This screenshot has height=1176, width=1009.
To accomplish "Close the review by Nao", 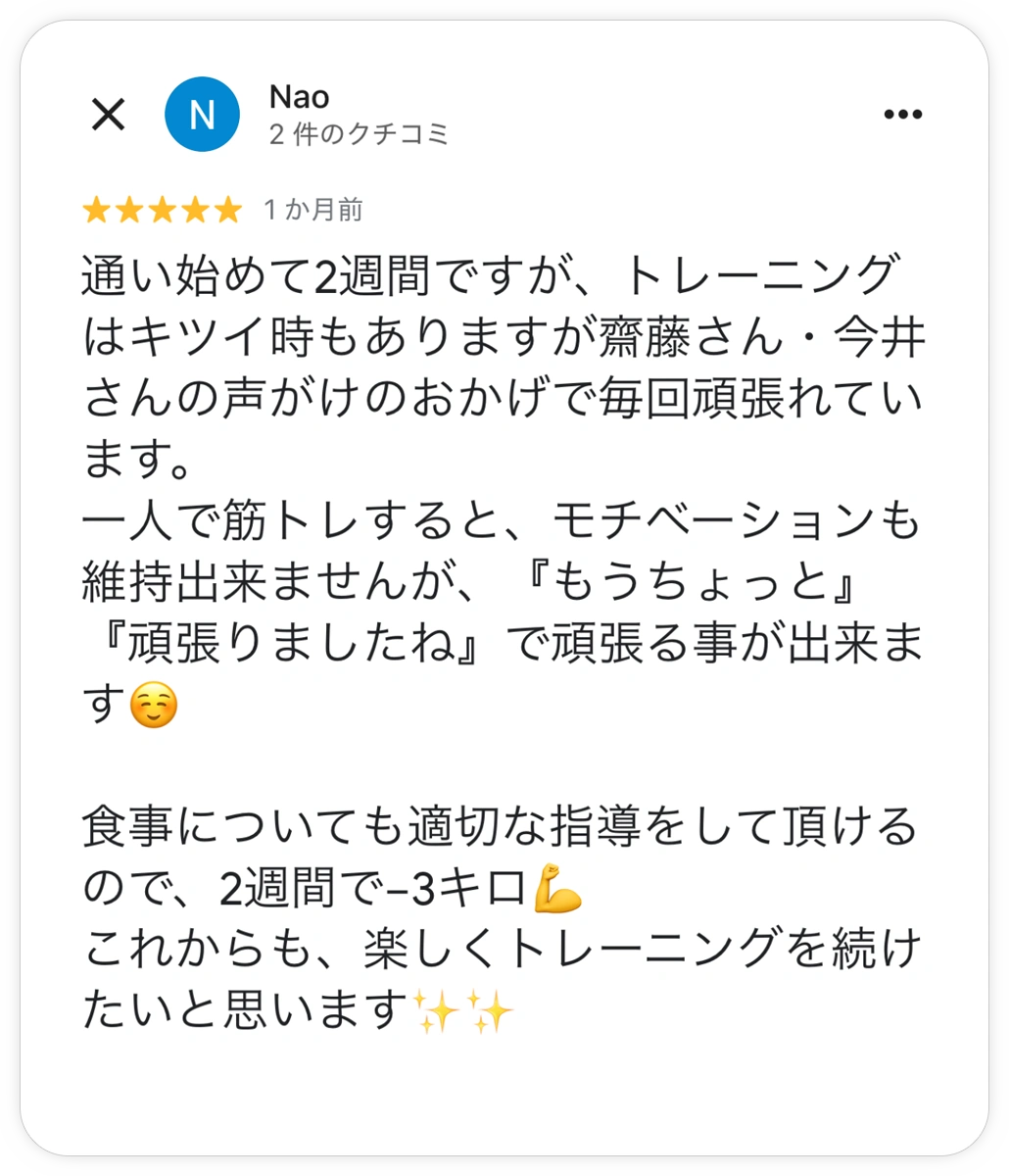I will (108, 116).
